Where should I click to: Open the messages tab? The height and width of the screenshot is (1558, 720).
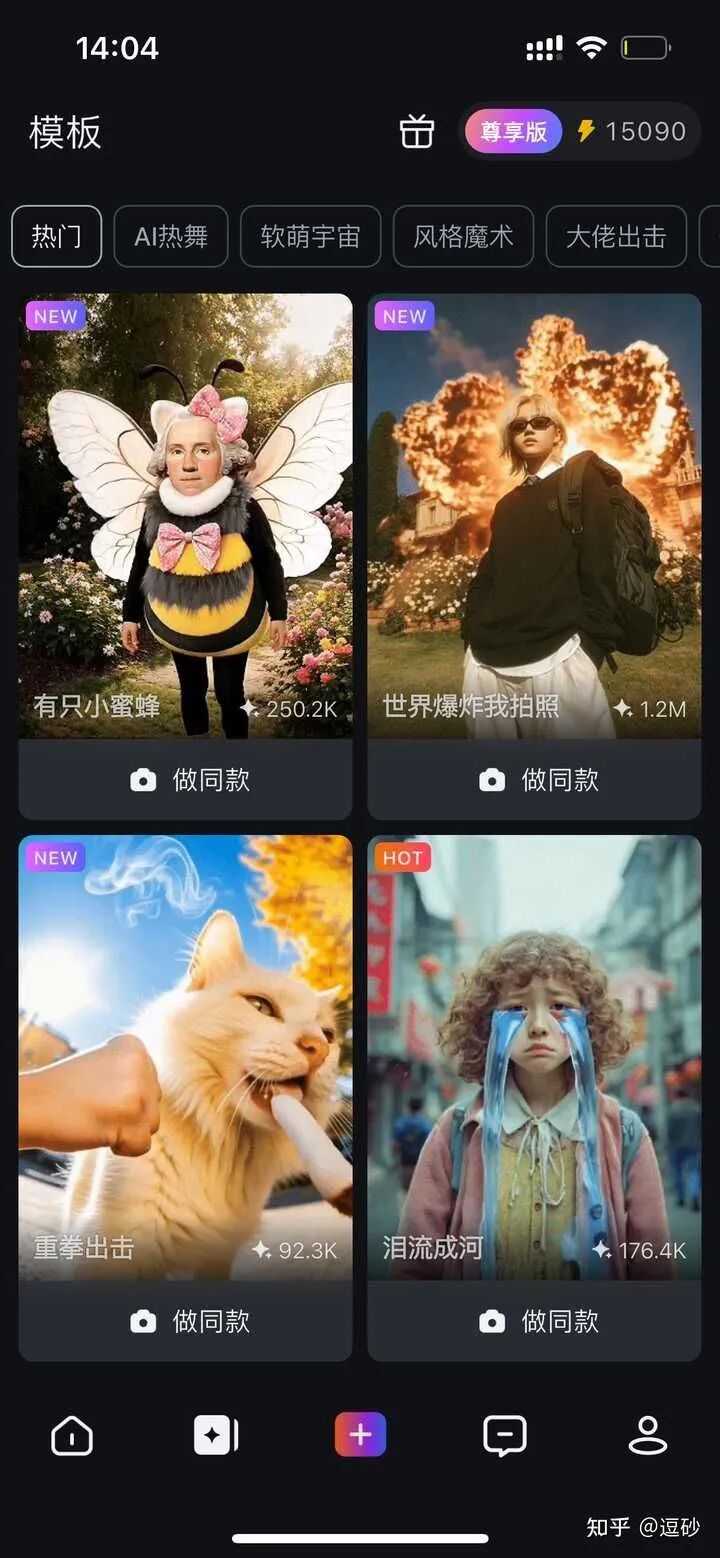click(504, 1437)
